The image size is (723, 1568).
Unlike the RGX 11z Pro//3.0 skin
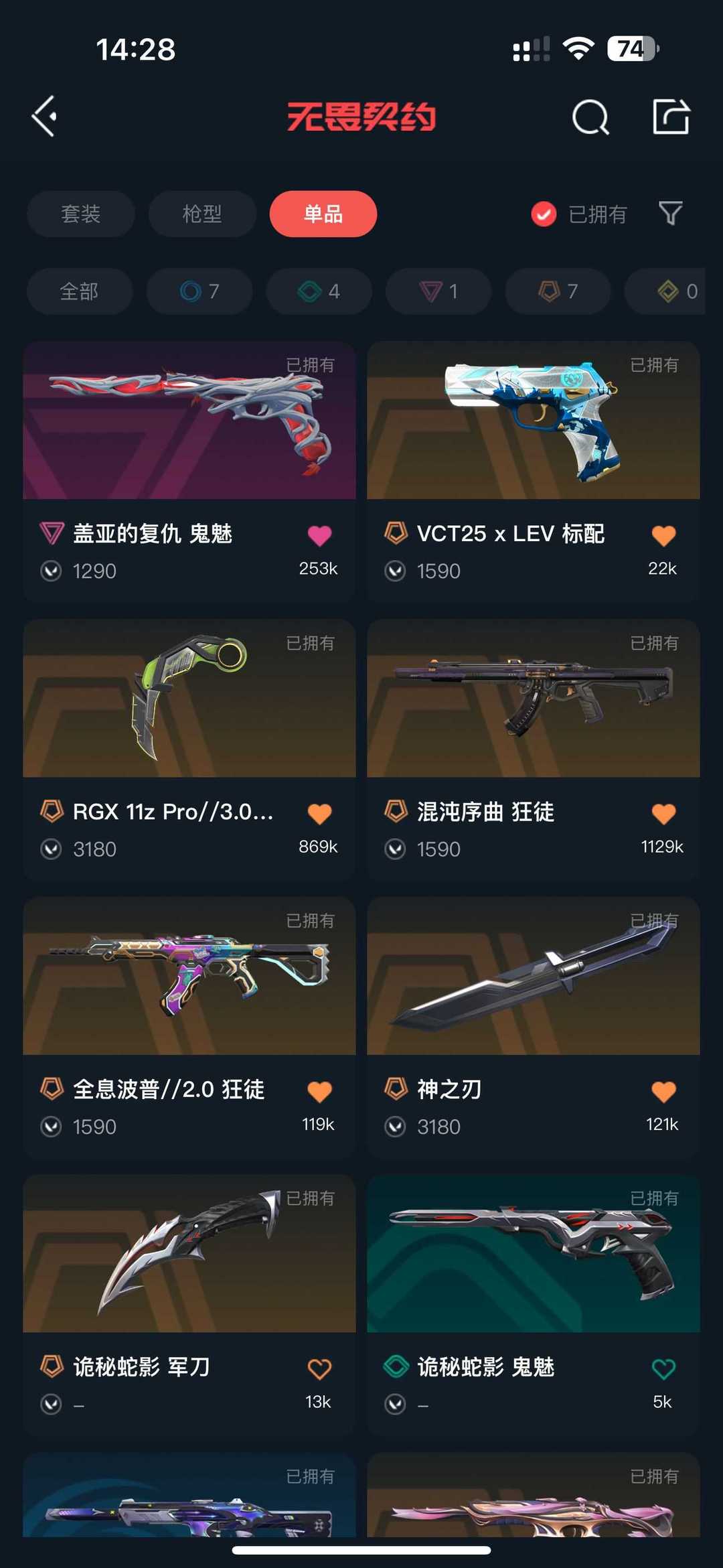pyautogui.click(x=319, y=814)
